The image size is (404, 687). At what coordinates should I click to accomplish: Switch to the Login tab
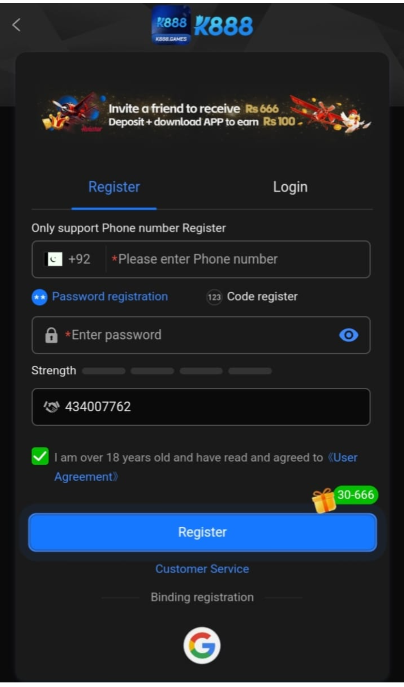point(290,187)
